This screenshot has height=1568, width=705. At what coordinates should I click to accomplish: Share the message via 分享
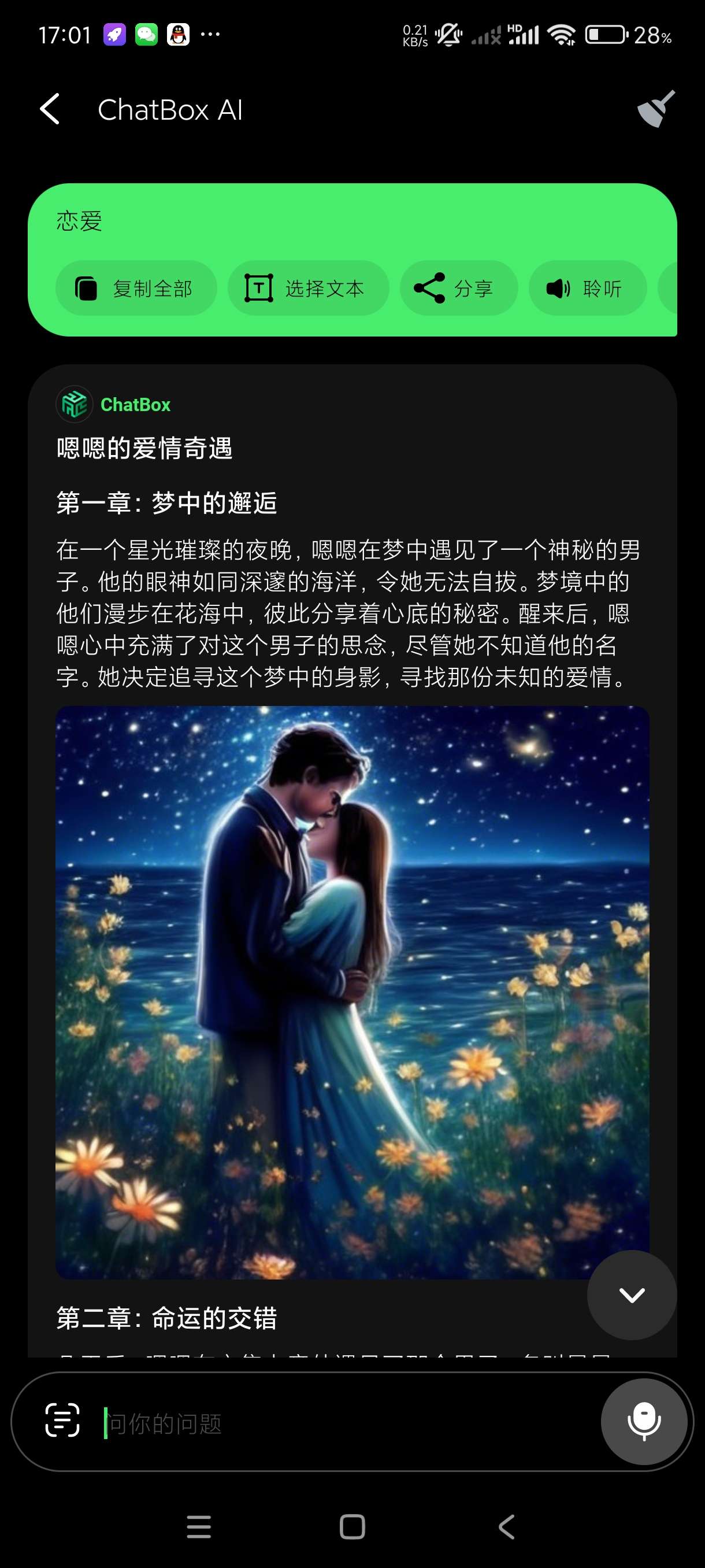(x=458, y=289)
